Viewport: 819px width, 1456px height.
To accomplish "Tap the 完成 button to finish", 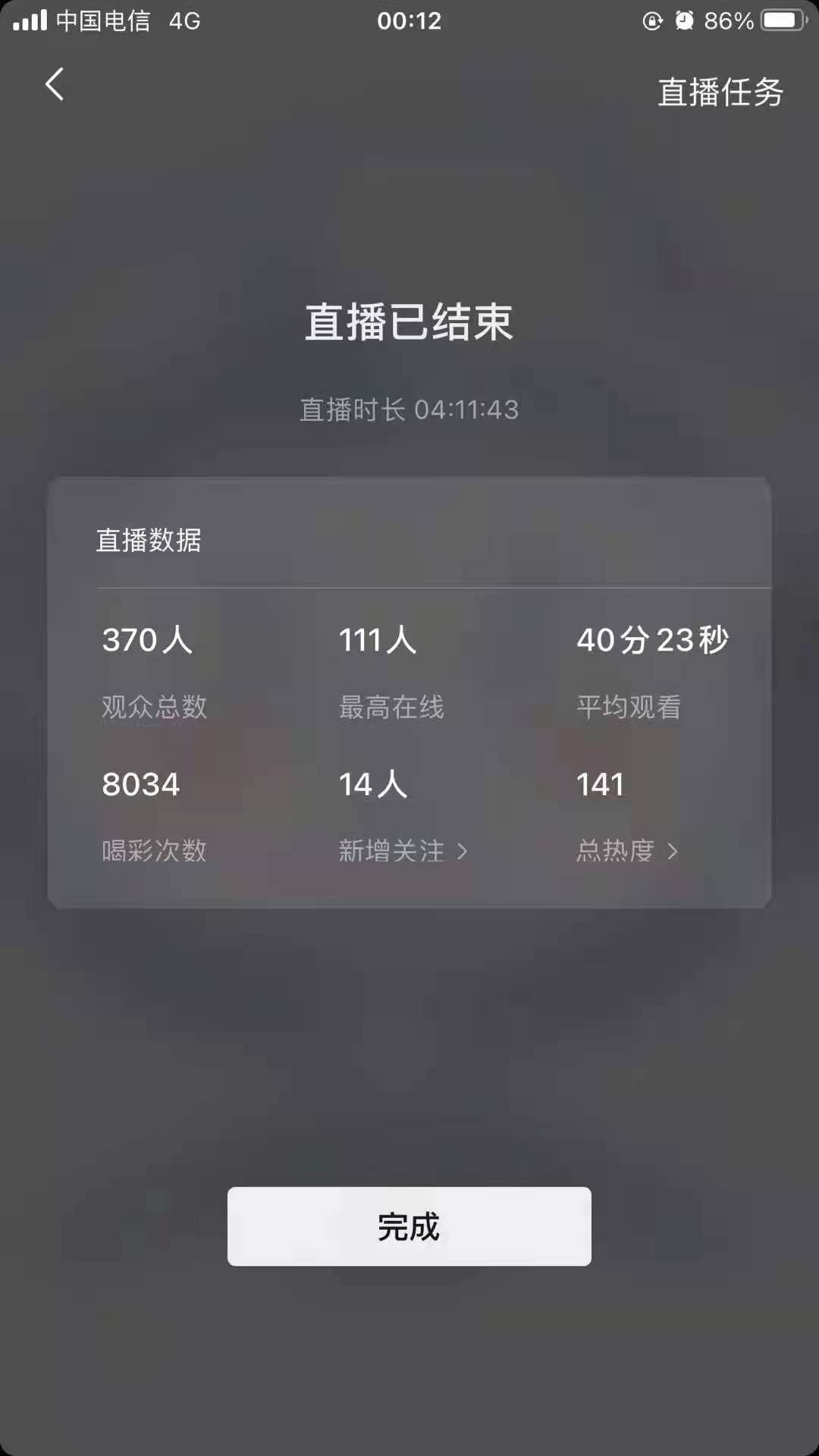I will coord(409,1226).
